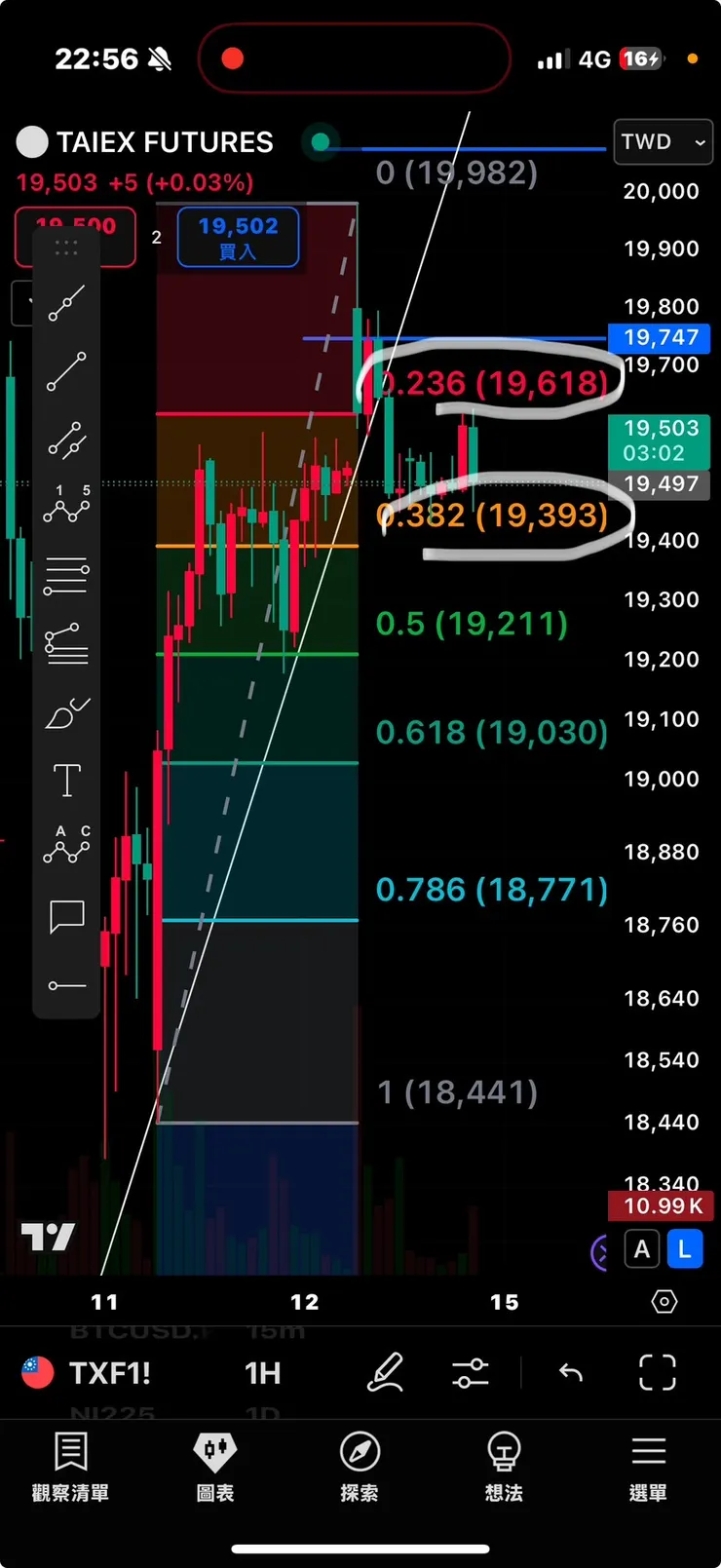Image resolution: width=721 pixels, height=1568 pixels.
Task: Change the 1H time interval
Action: [262, 1373]
